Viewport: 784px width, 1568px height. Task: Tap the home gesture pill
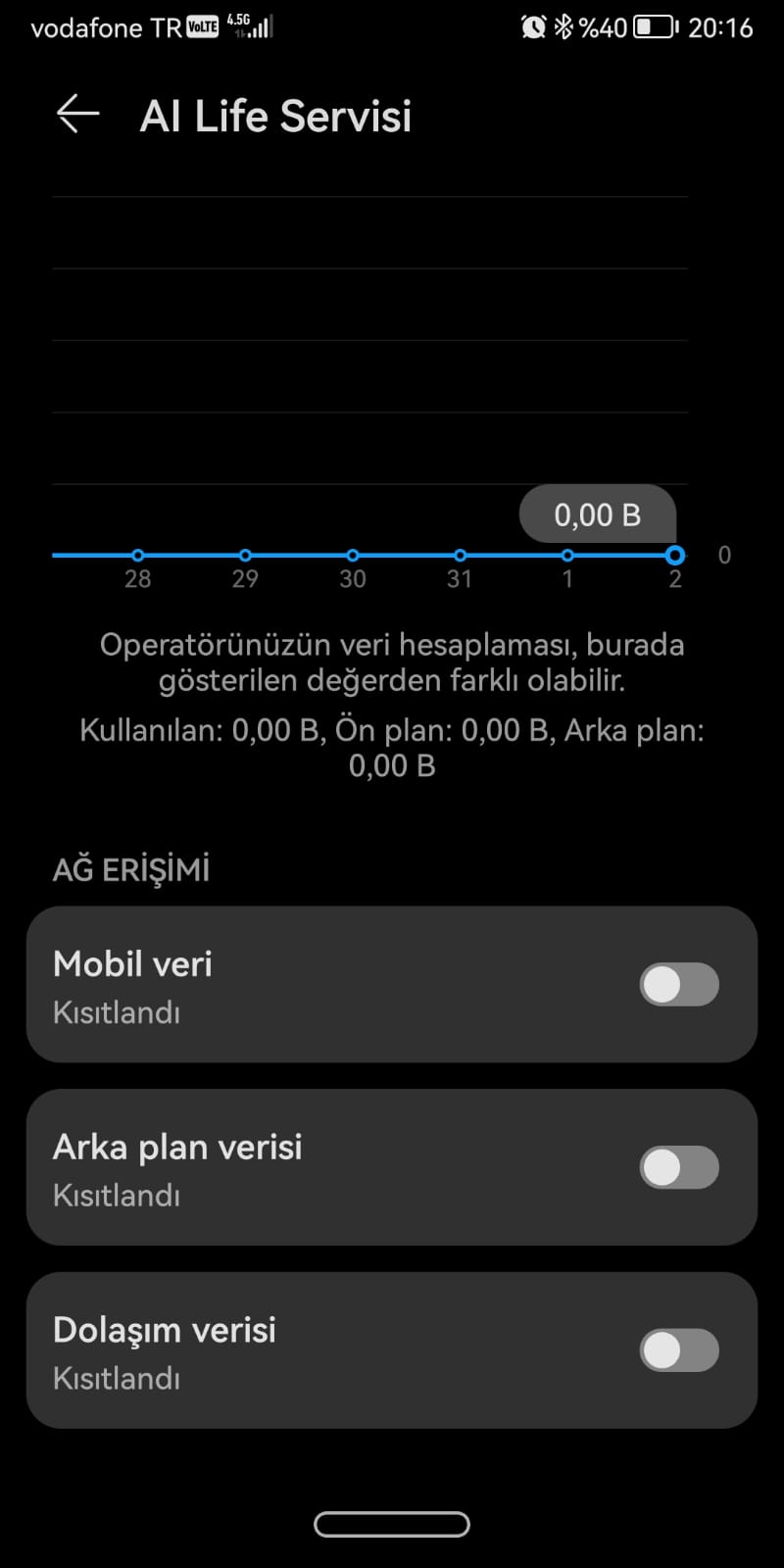coord(392,1524)
